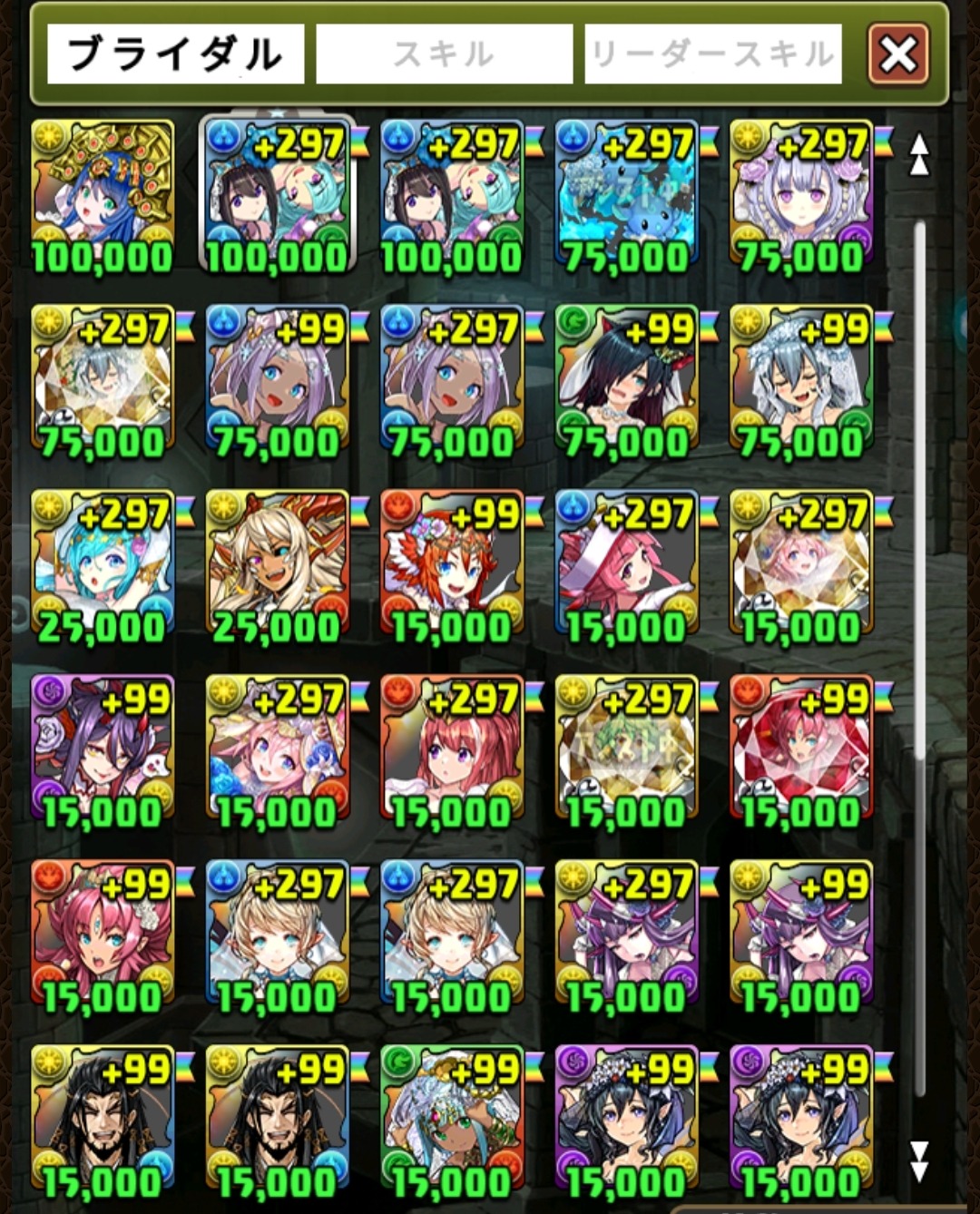
Task: Jump to bottom with double down arrow
Action: tap(918, 1160)
